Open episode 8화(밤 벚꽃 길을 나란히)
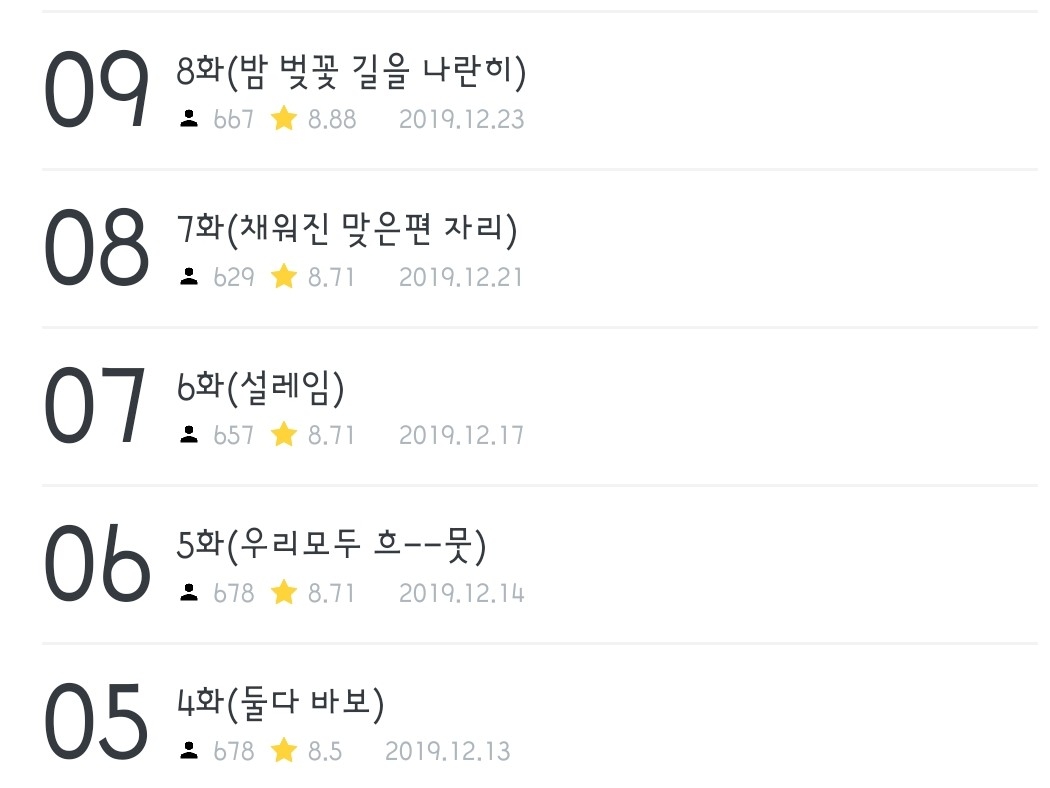 tap(351, 72)
